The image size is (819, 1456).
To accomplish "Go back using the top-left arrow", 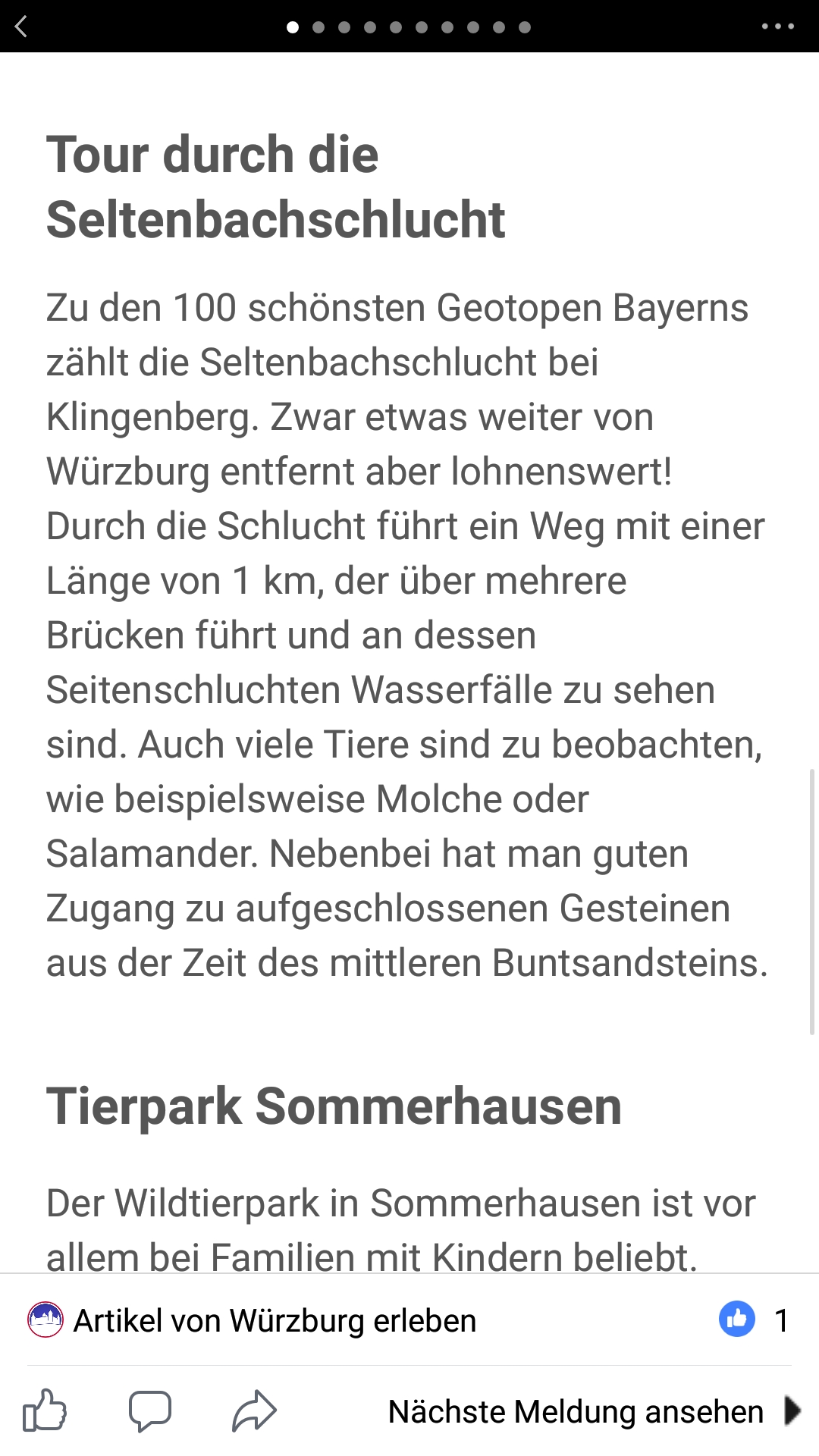I will (21, 27).
